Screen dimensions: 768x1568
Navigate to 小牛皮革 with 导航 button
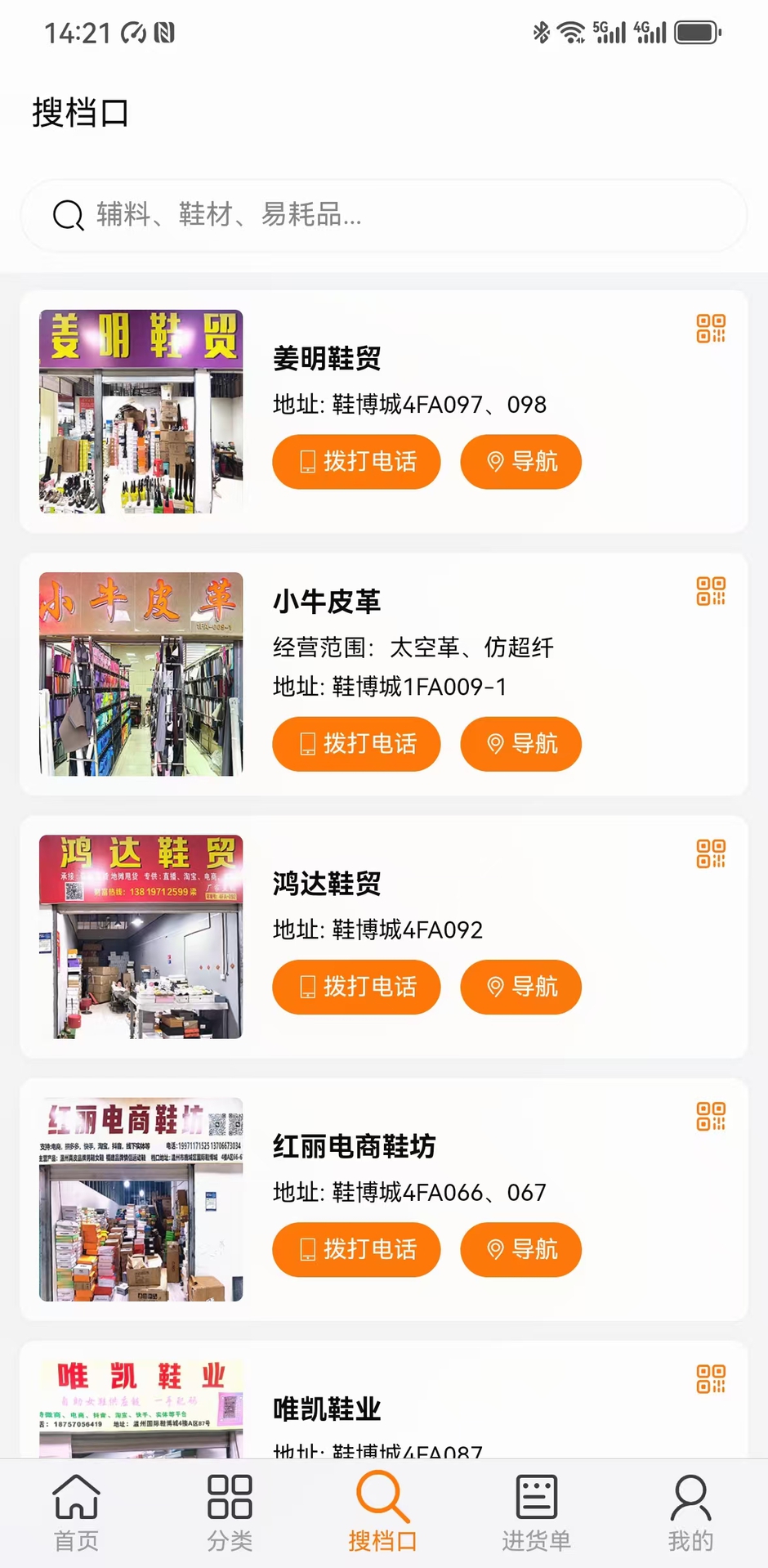point(520,744)
